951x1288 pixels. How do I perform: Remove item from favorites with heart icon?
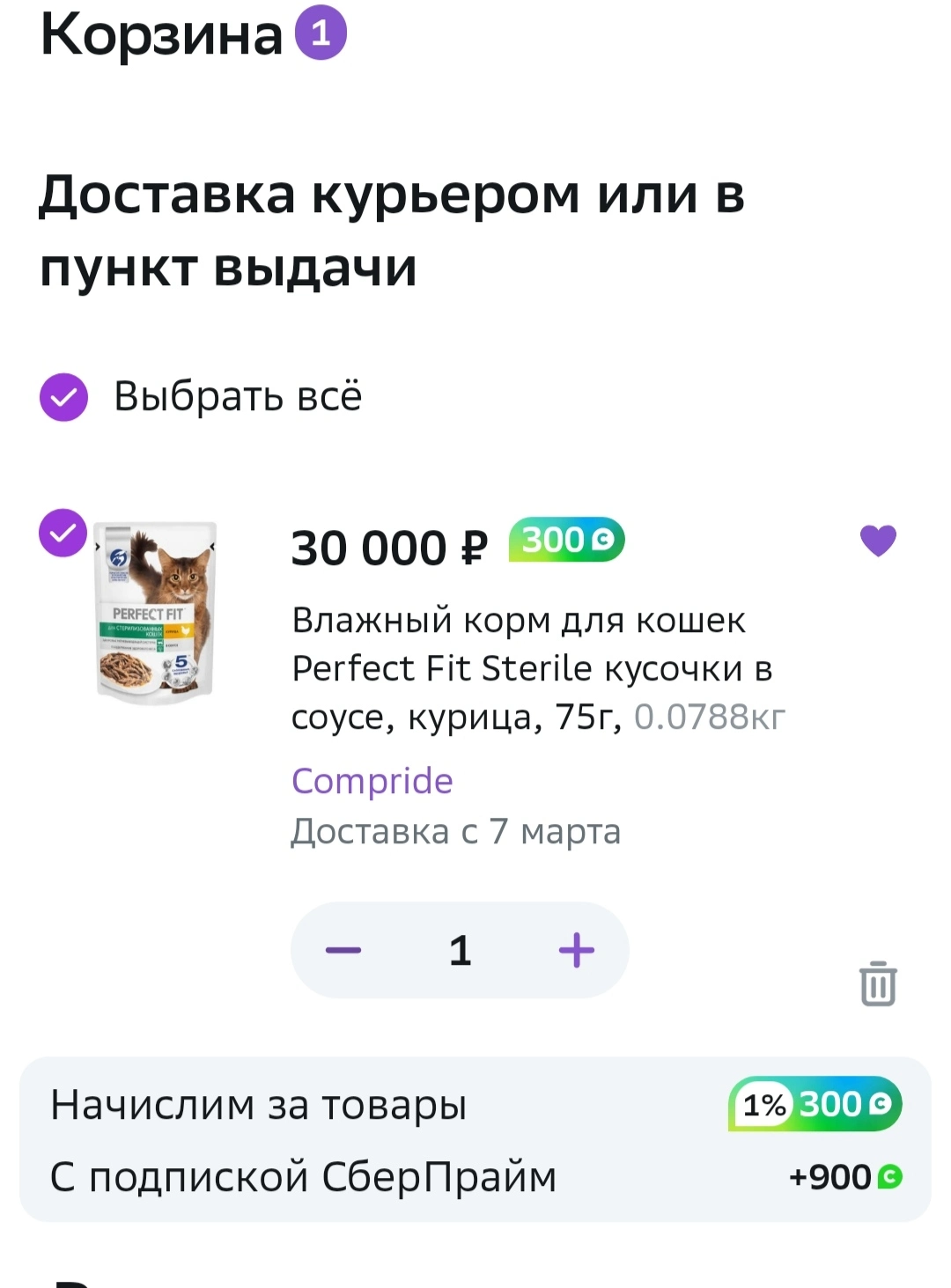pos(878,541)
